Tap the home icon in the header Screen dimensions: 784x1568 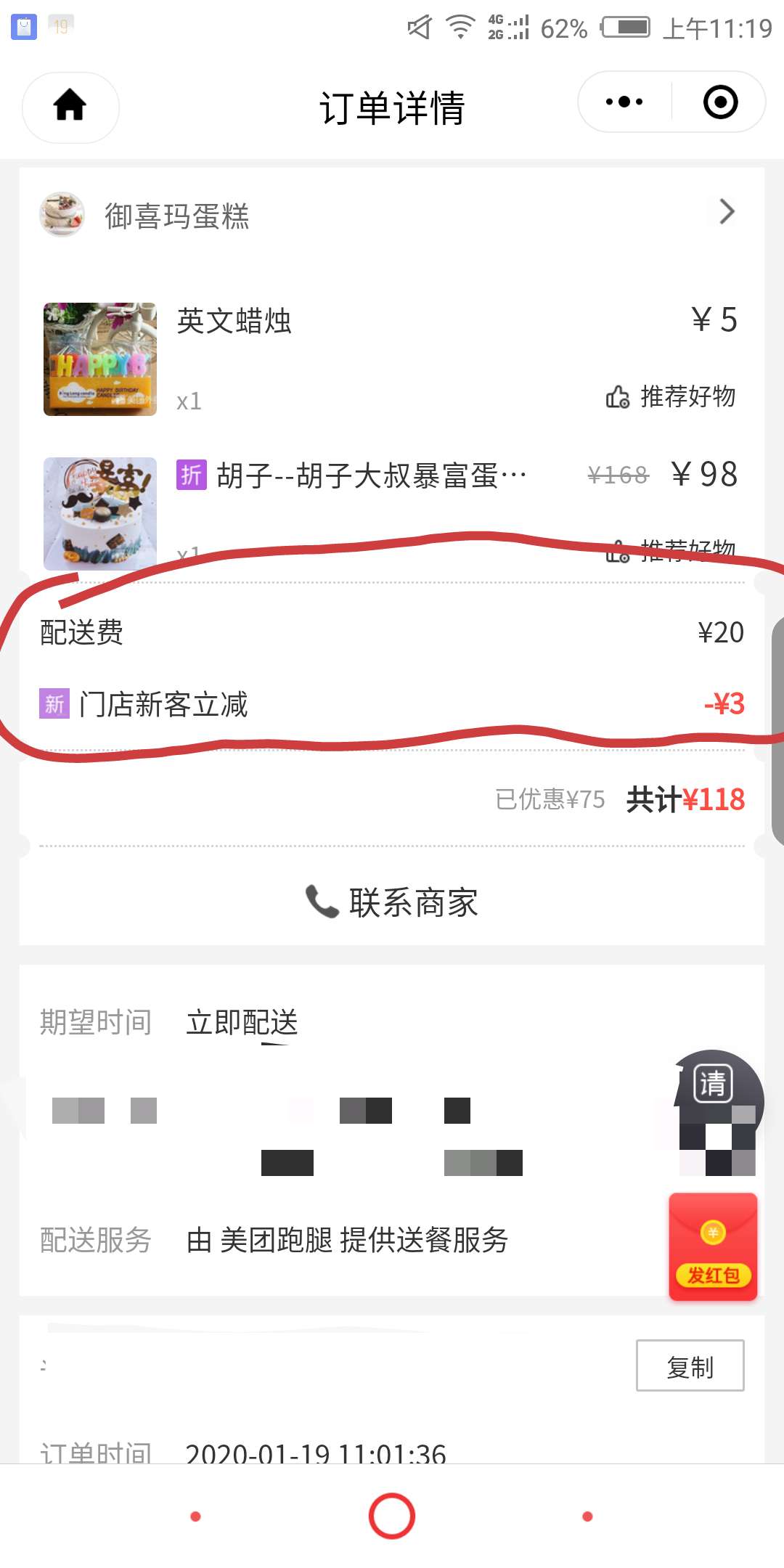coord(70,107)
